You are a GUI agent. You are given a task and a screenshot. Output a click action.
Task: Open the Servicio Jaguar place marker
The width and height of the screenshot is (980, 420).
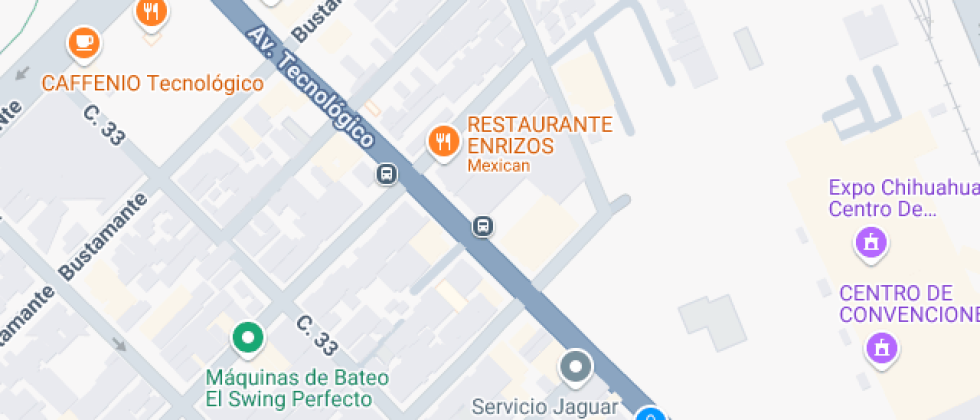[x=576, y=367]
